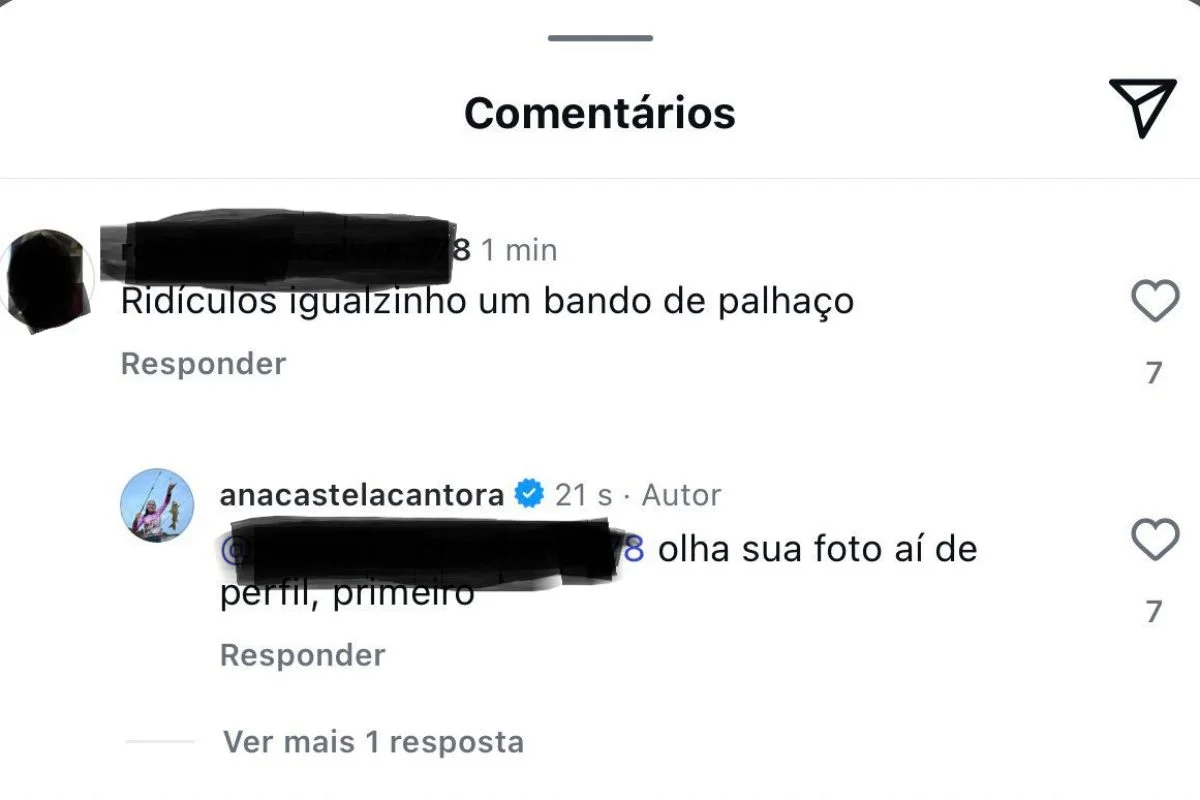This screenshot has width=1200, height=800.
Task: Open the first commenter's profile picture
Action: (45, 280)
